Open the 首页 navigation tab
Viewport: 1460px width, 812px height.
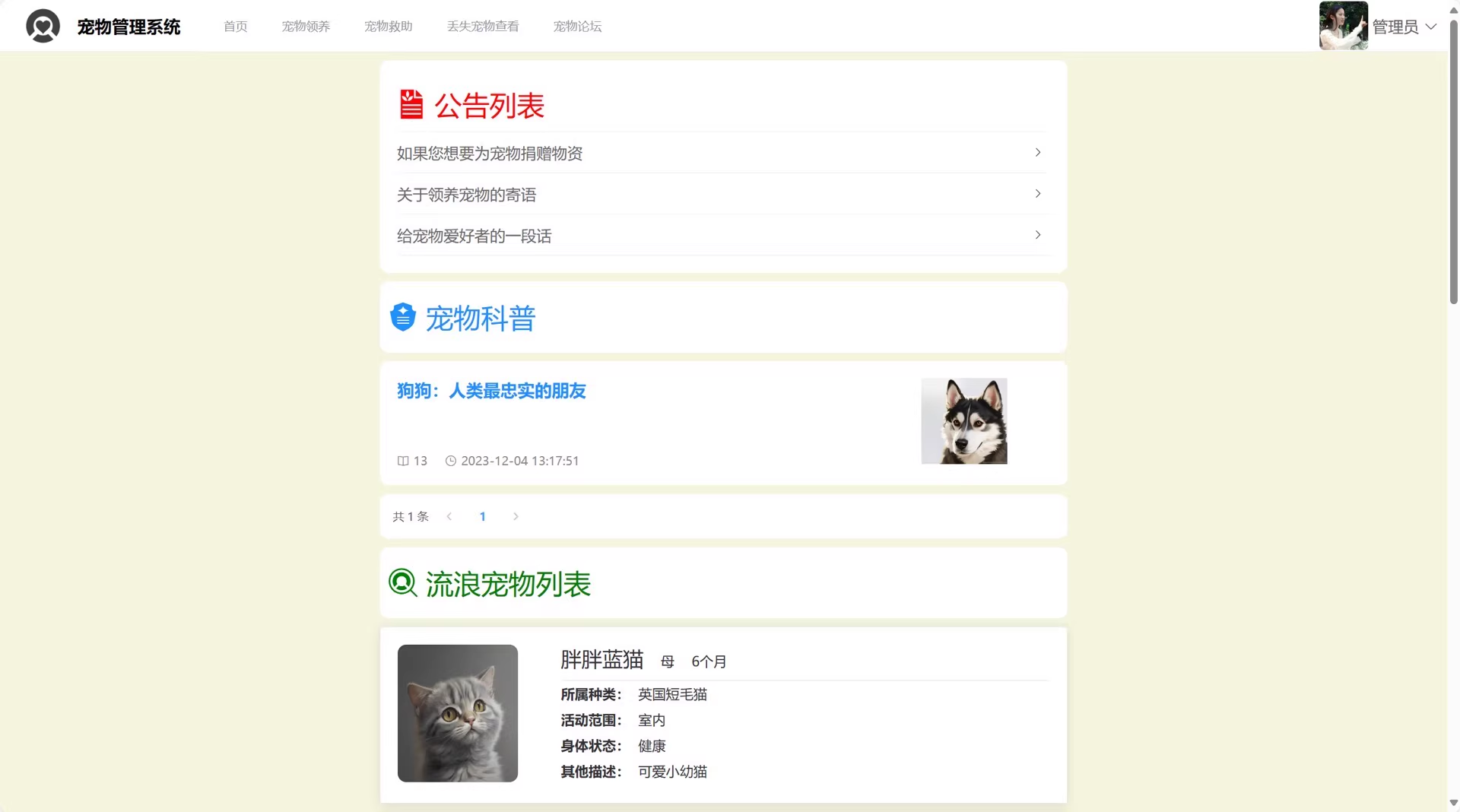pos(235,27)
